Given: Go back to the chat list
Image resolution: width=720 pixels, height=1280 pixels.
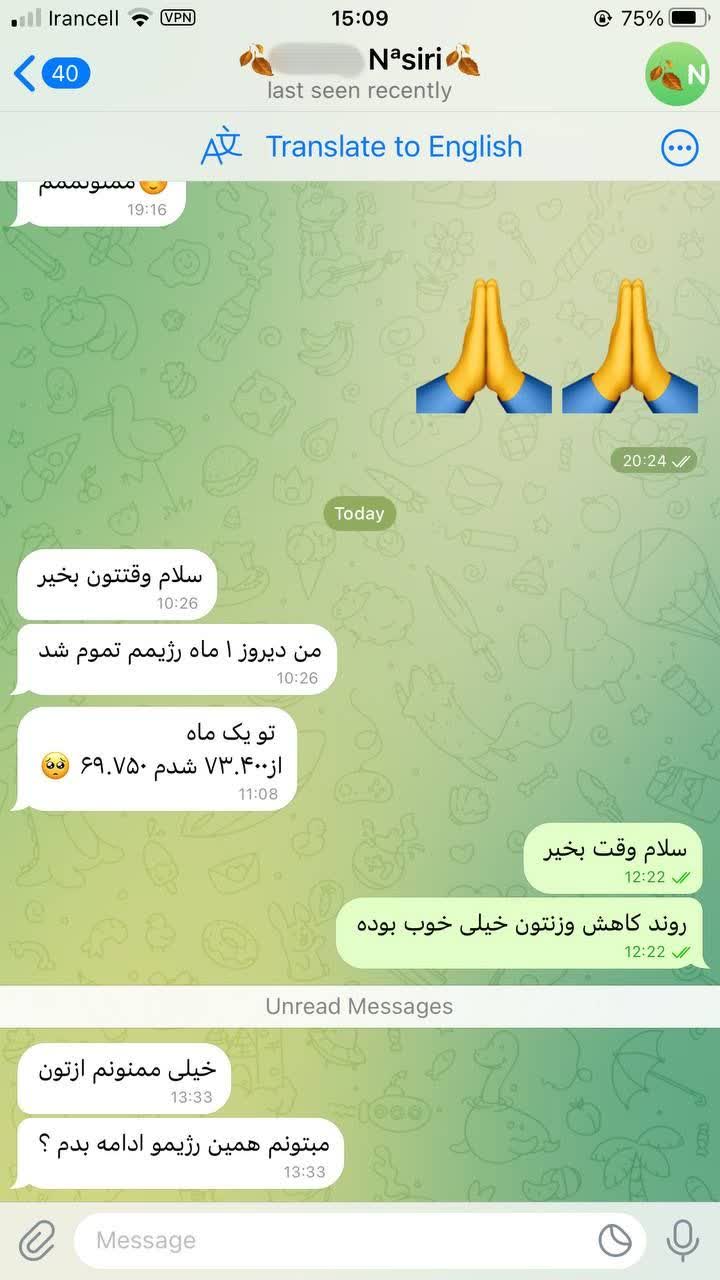Looking at the screenshot, I should [52, 73].
